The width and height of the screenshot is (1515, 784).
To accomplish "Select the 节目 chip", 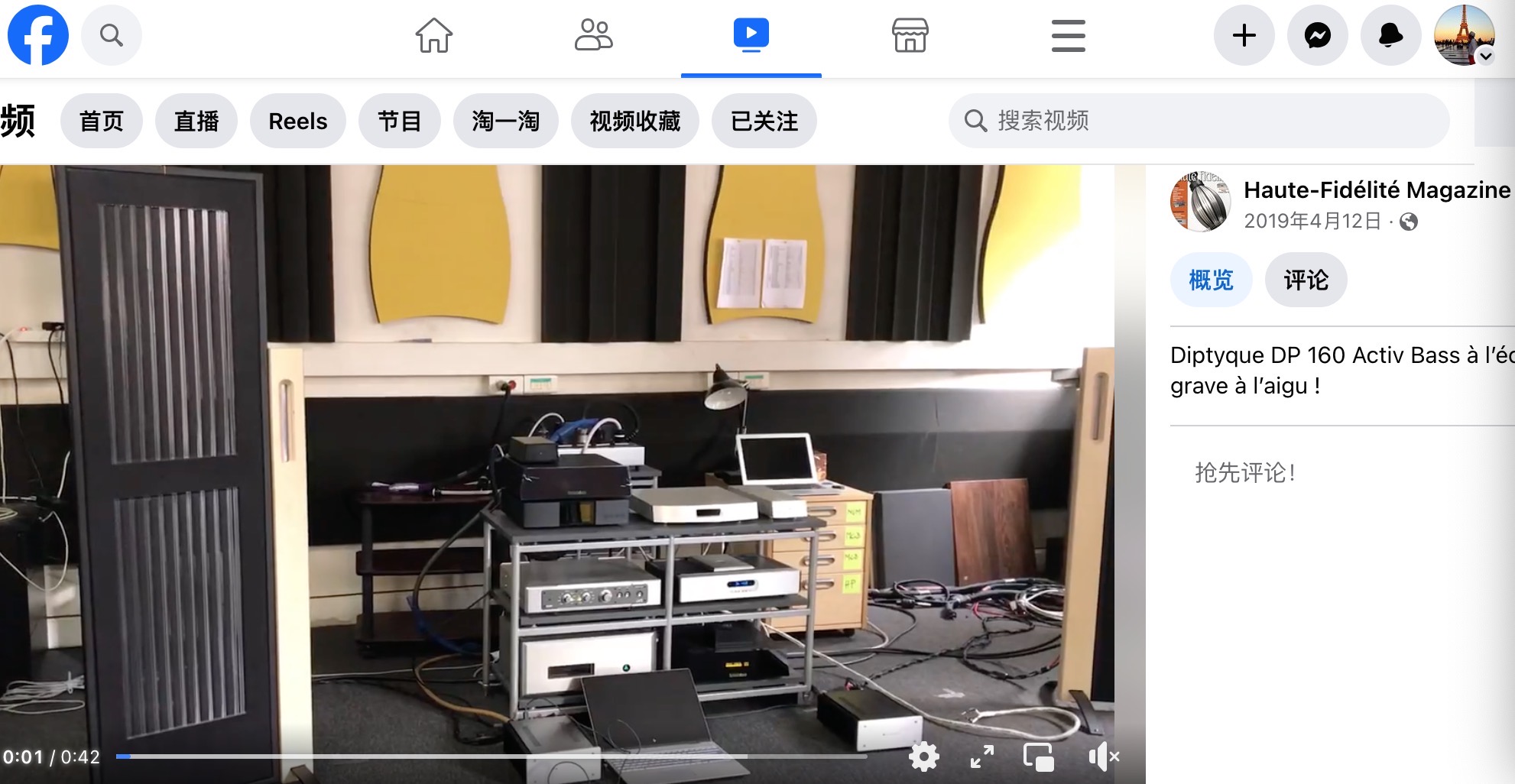I will click(399, 121).
